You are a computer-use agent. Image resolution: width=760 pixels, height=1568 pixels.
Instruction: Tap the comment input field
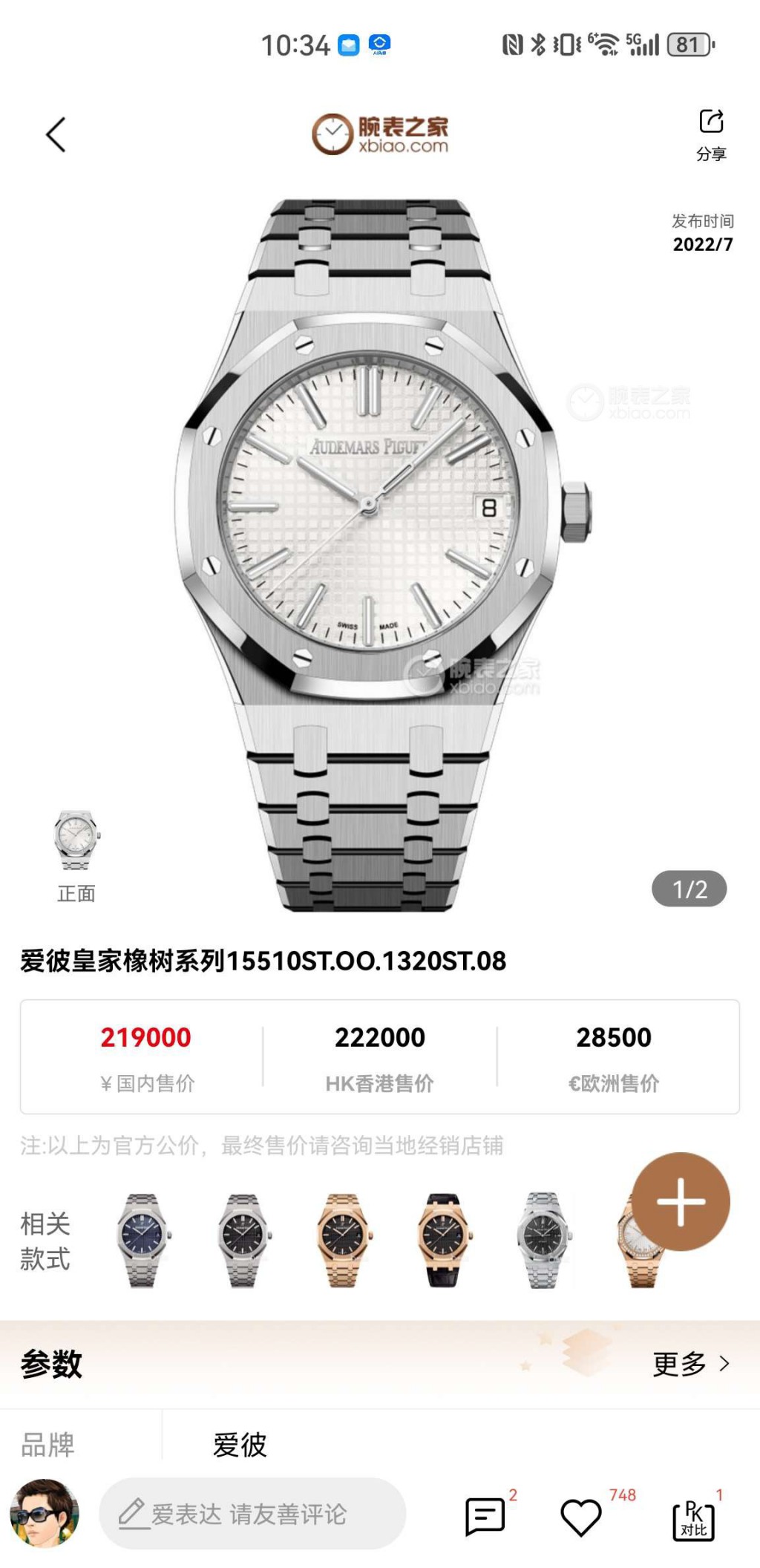coord(252,1514)
